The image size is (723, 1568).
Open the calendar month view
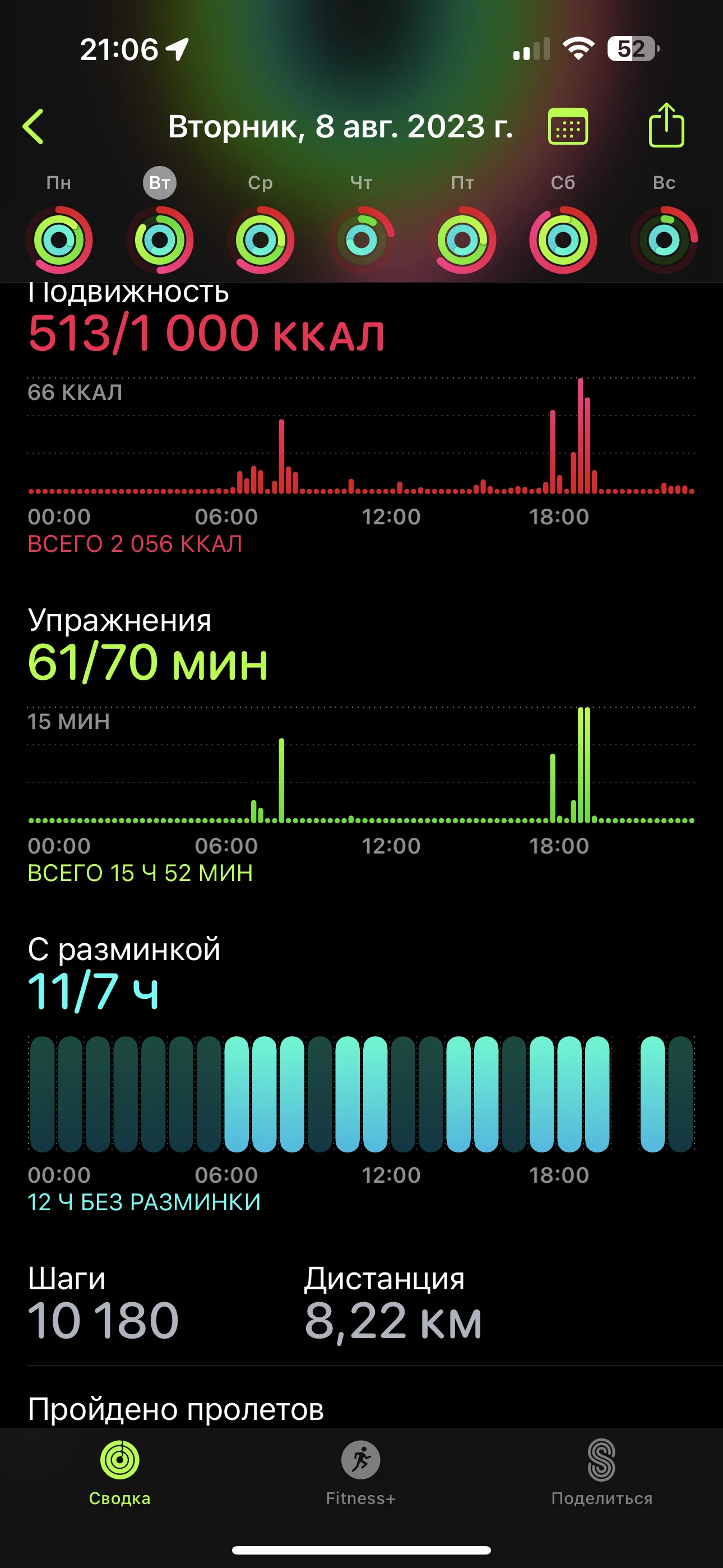pyautogui.click(x=567, y=127)
